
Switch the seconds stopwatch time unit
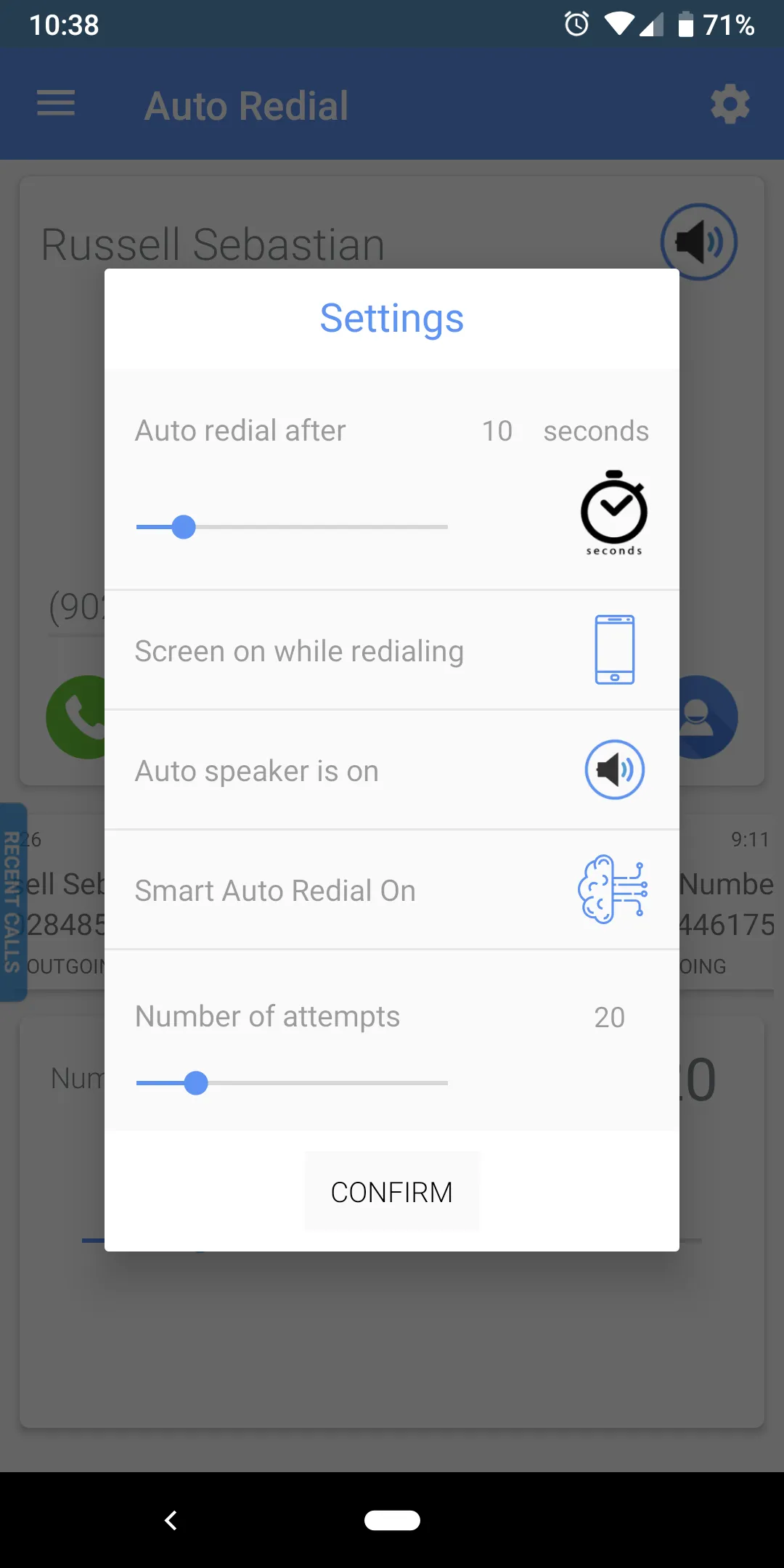(614, 513)
